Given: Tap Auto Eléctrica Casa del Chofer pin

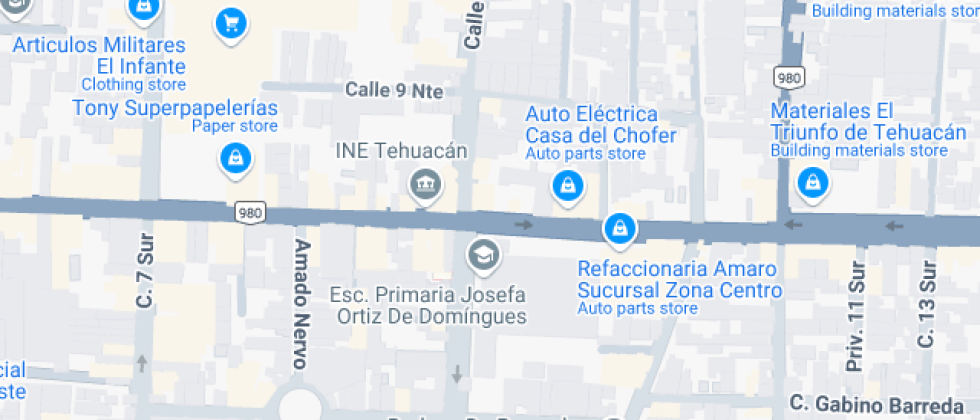Looking at the screenshot, I should [567, 184].
